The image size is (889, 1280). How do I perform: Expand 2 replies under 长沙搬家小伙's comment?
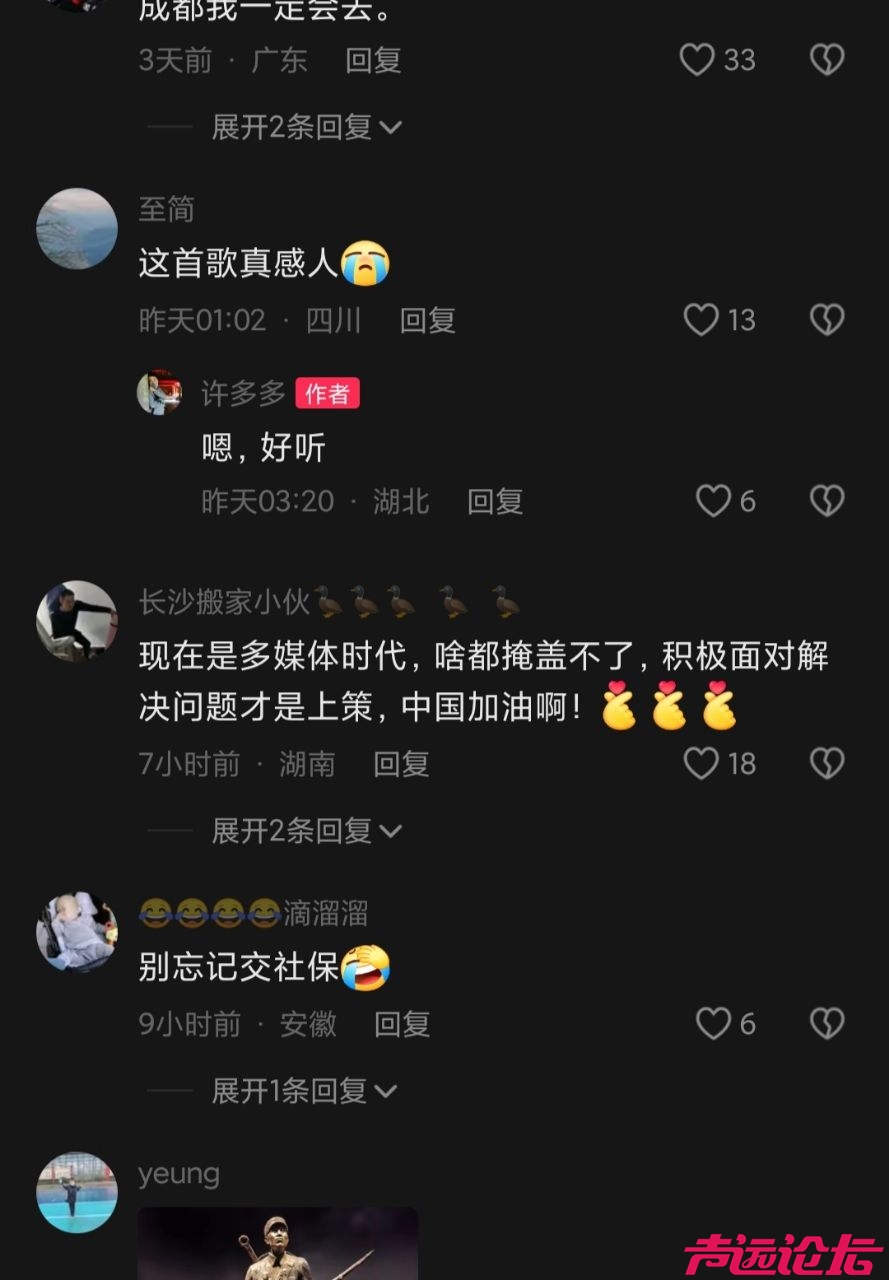click(x=305, y=830)
